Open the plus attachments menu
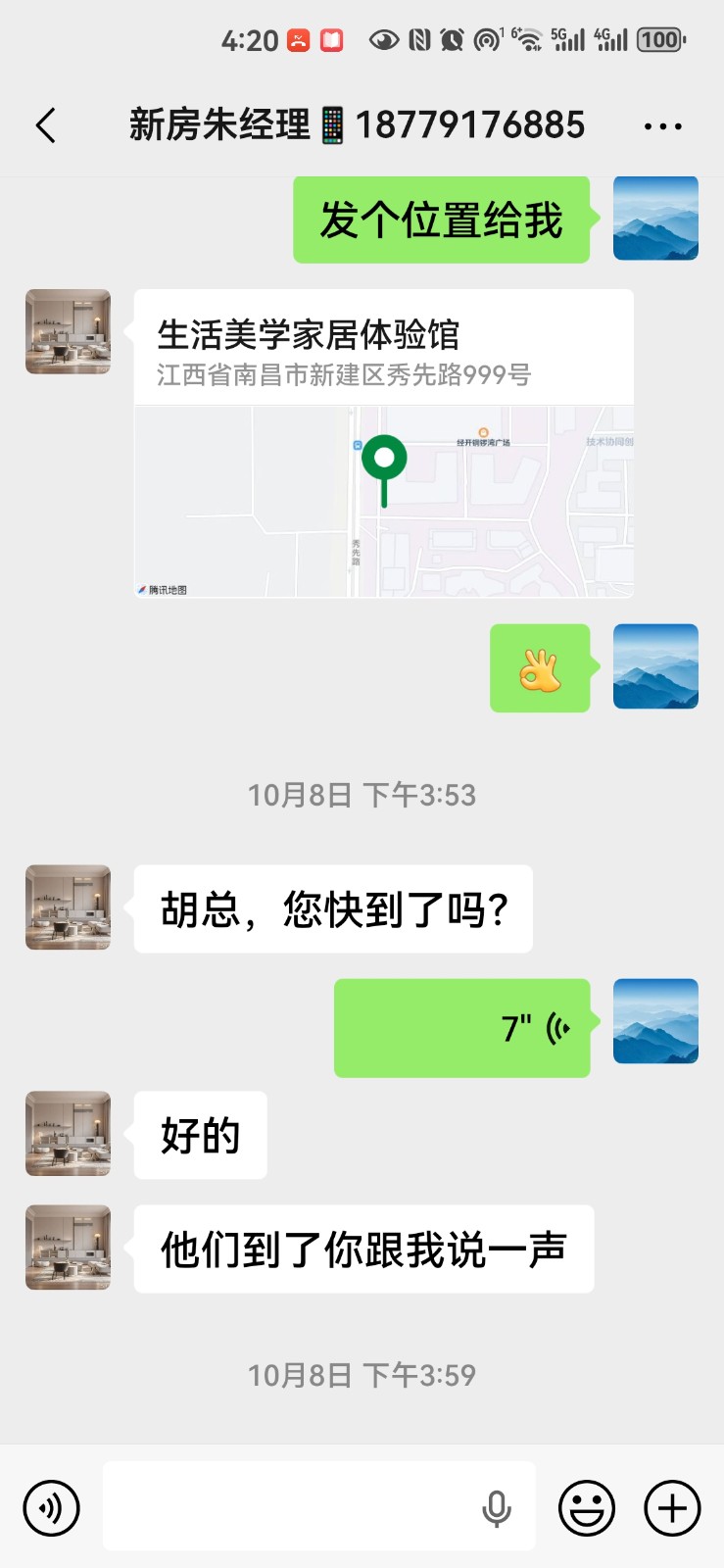The image size is (724, 1568). coord(672,1507)
